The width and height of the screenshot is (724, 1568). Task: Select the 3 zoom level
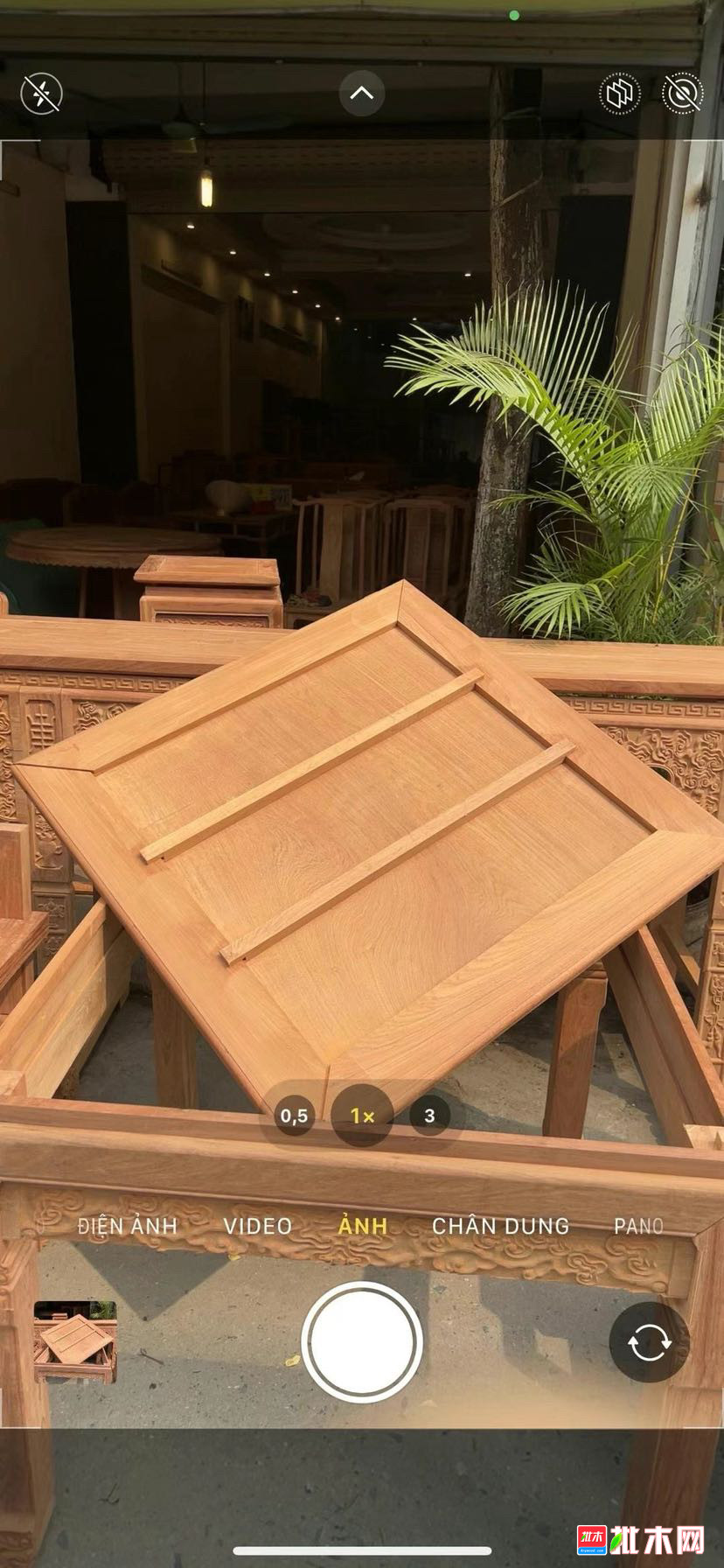coord(429,1116)
